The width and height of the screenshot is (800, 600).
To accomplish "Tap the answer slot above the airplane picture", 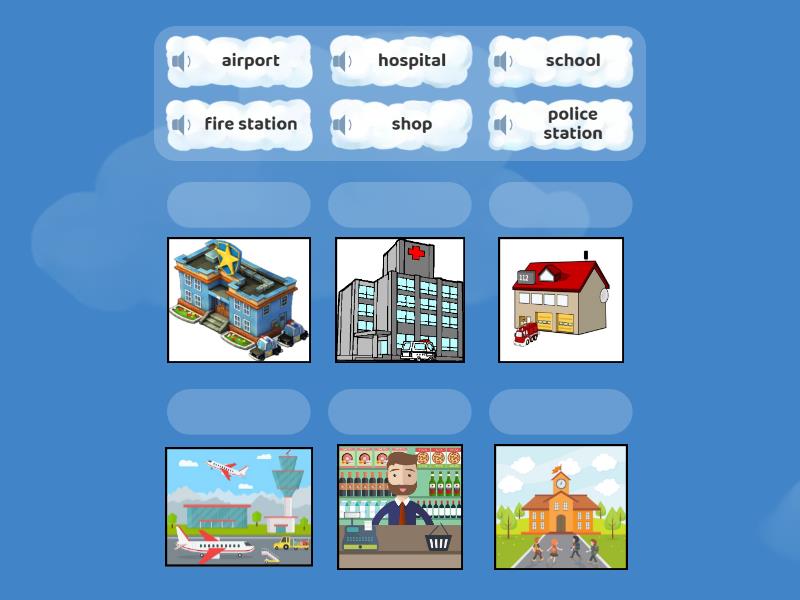I will [x=238, y=412].
